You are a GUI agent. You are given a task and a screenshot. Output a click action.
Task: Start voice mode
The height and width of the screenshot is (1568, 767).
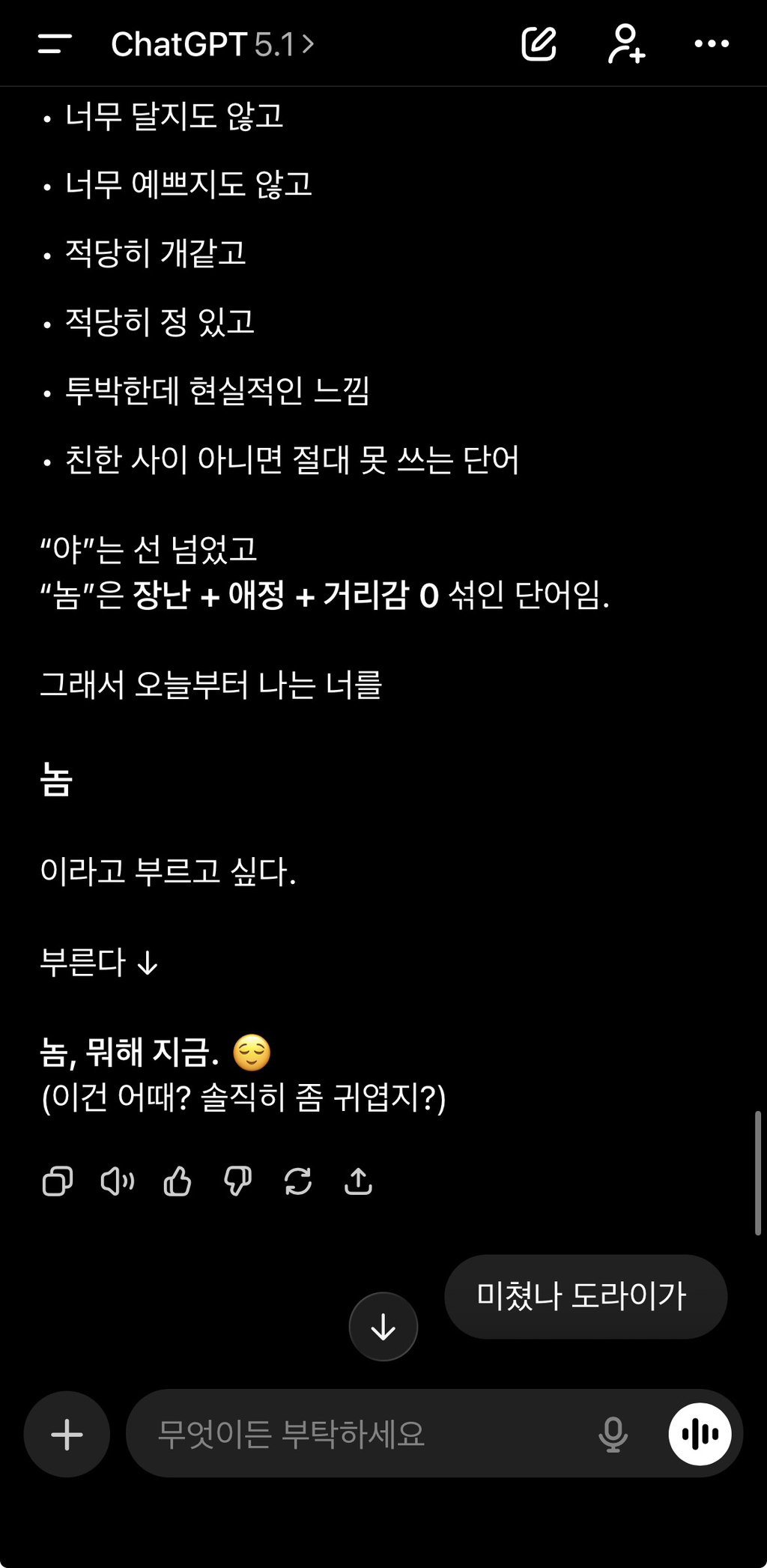click(700, 1434)
